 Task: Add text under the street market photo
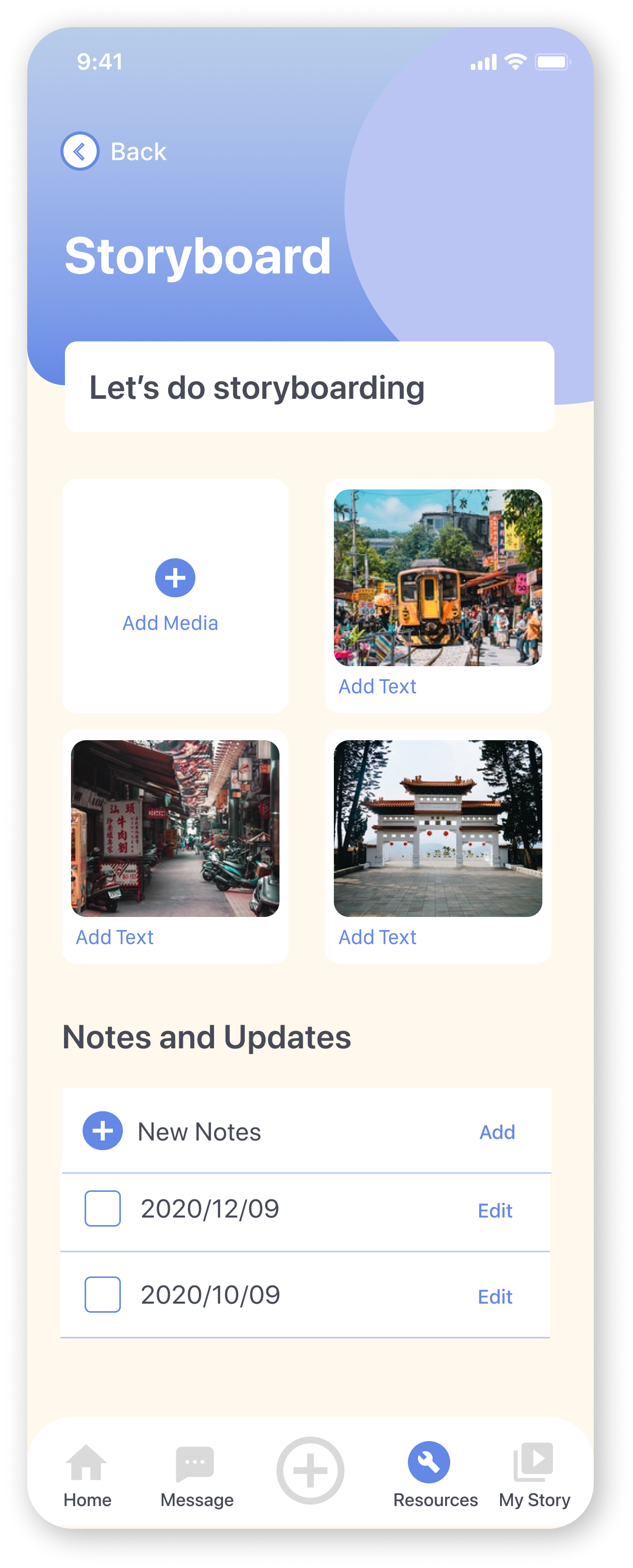[x=114, y=937]
